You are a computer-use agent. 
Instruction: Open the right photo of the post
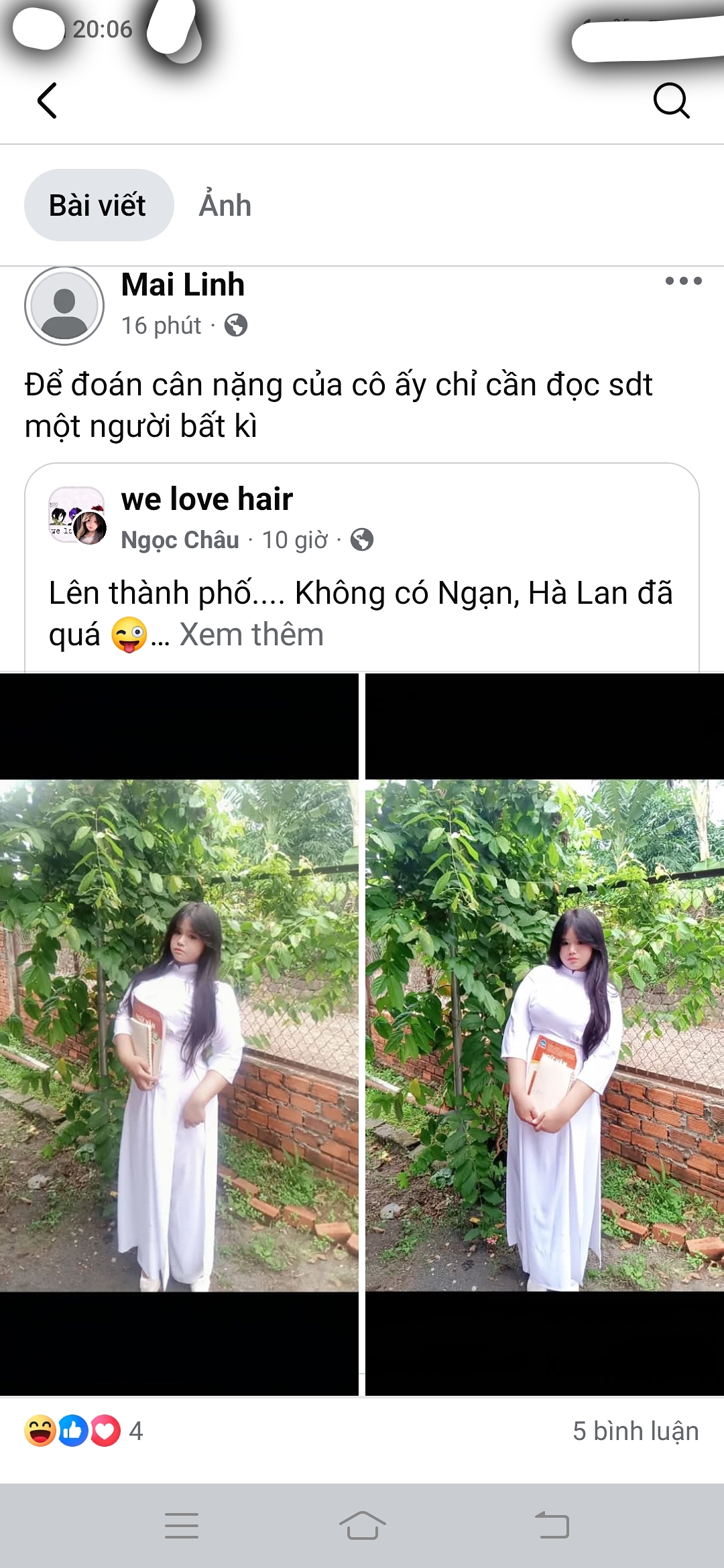[x=544, y=1035]
